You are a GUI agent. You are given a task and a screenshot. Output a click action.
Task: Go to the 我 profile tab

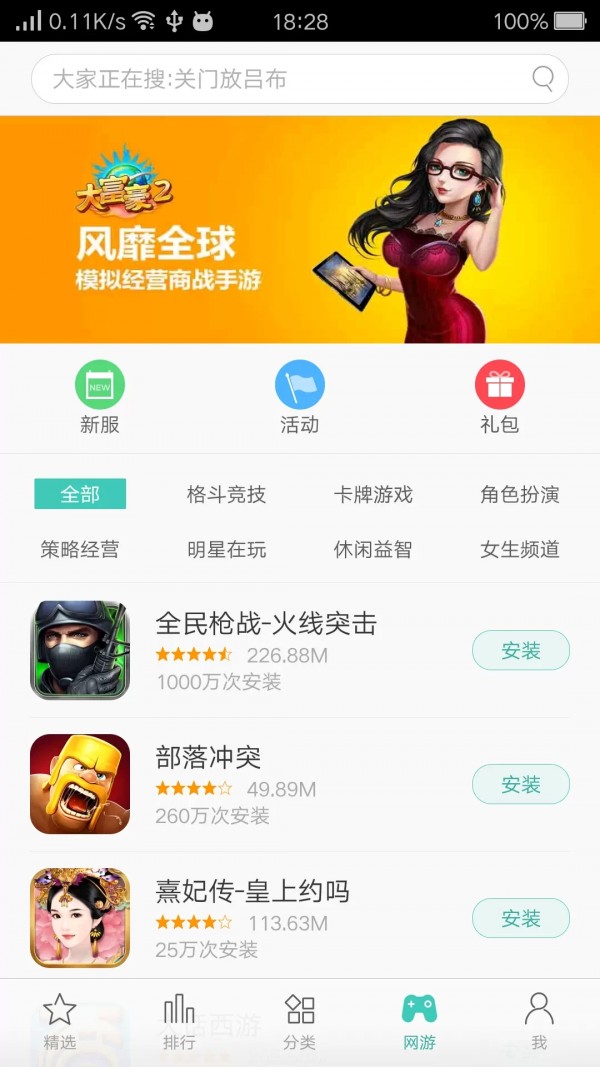coord(539,1022)
